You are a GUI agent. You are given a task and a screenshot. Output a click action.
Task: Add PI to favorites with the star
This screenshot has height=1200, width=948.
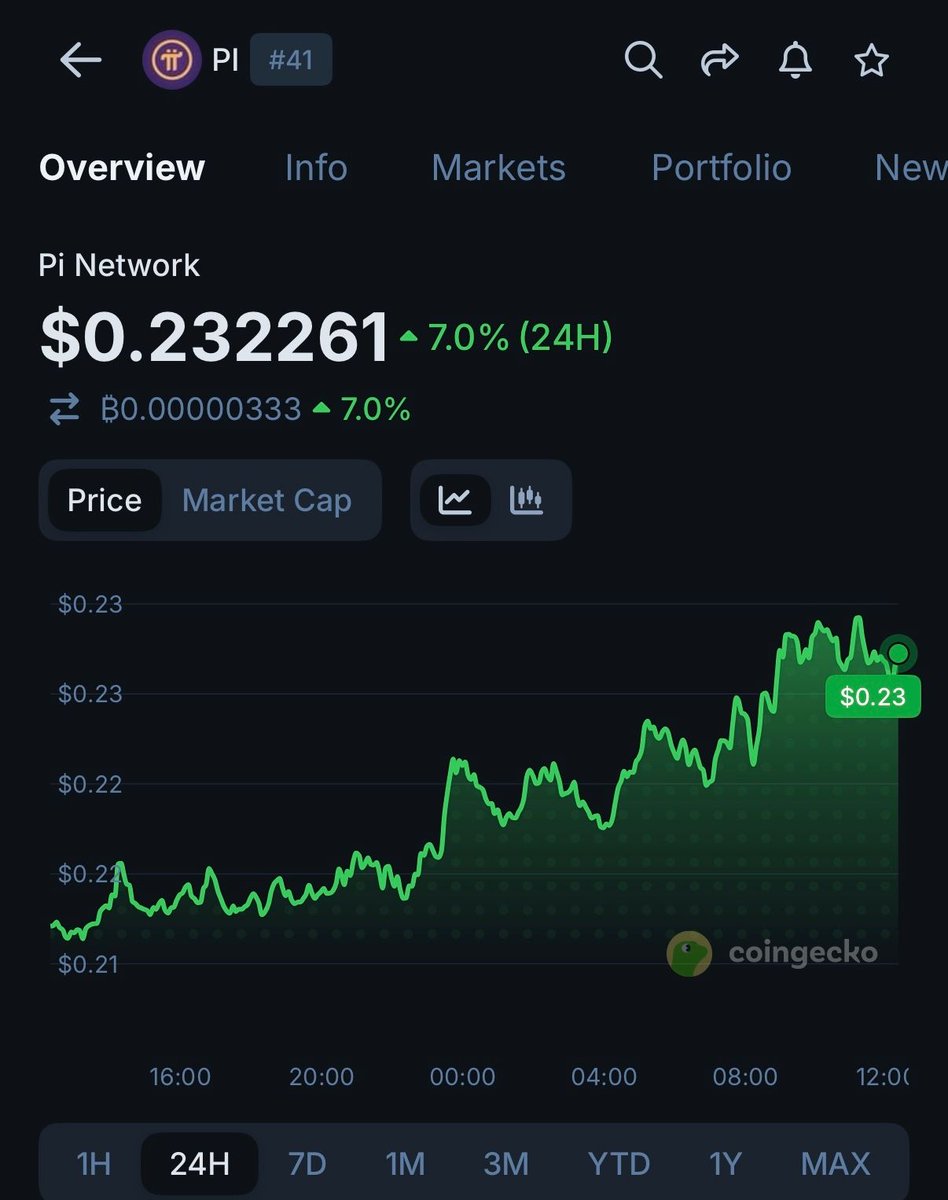871,61
